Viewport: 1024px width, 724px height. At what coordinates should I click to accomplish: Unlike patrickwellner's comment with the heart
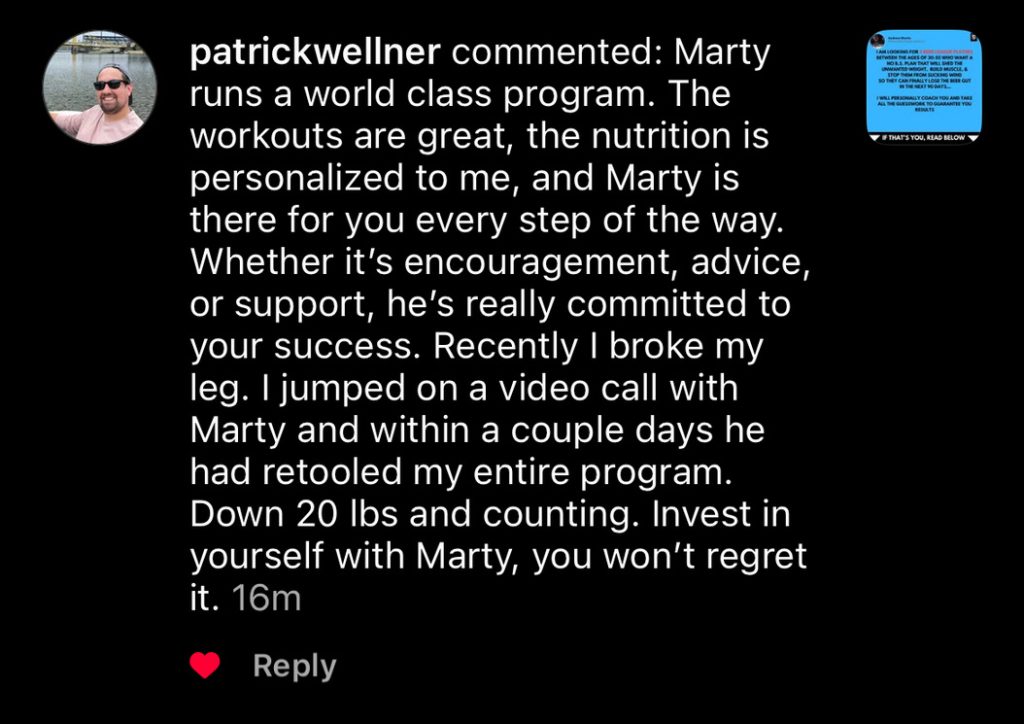pos(205,666)
